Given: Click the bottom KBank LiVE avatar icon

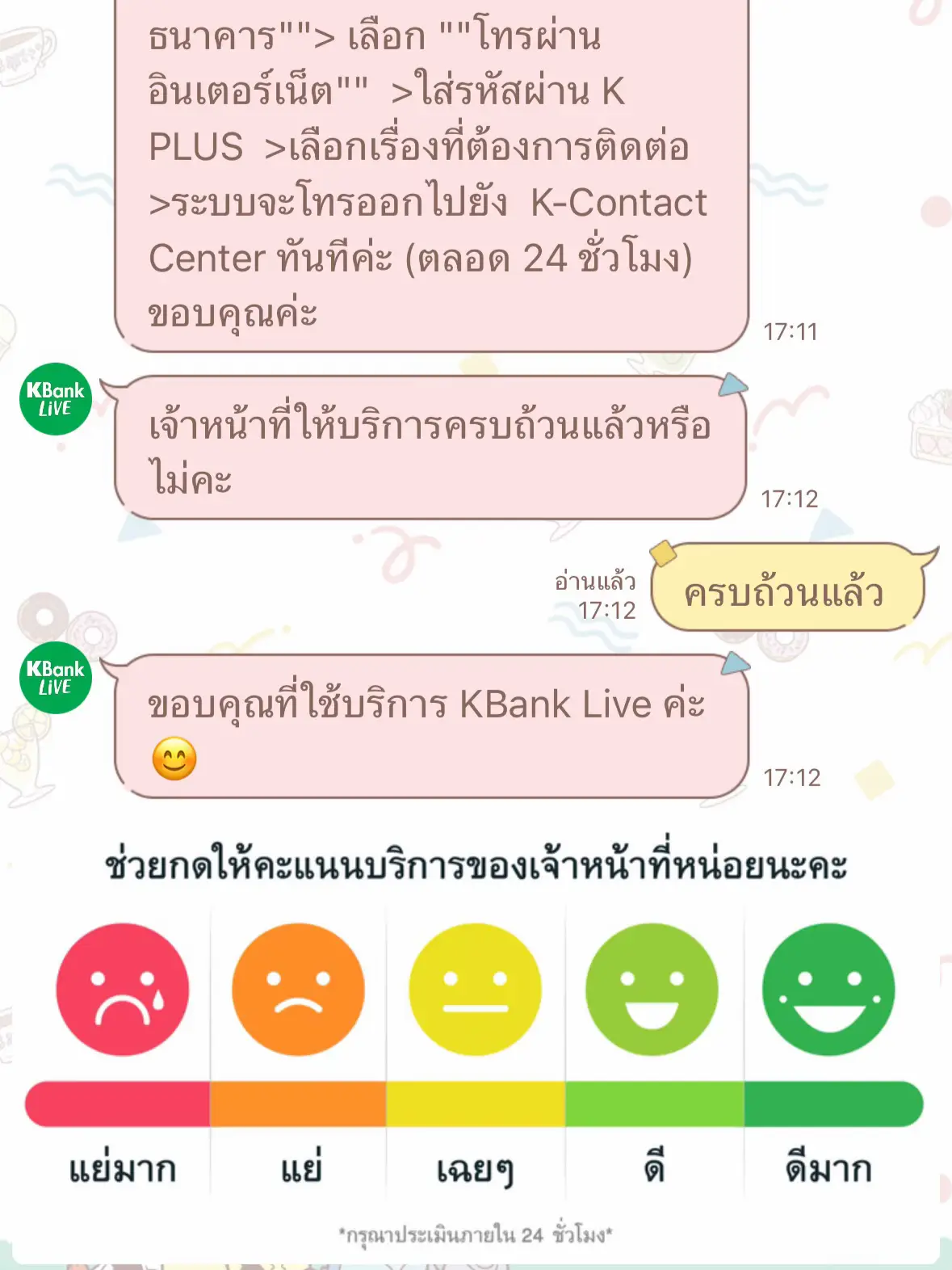Looking at the screenshot, I should 55,677.
